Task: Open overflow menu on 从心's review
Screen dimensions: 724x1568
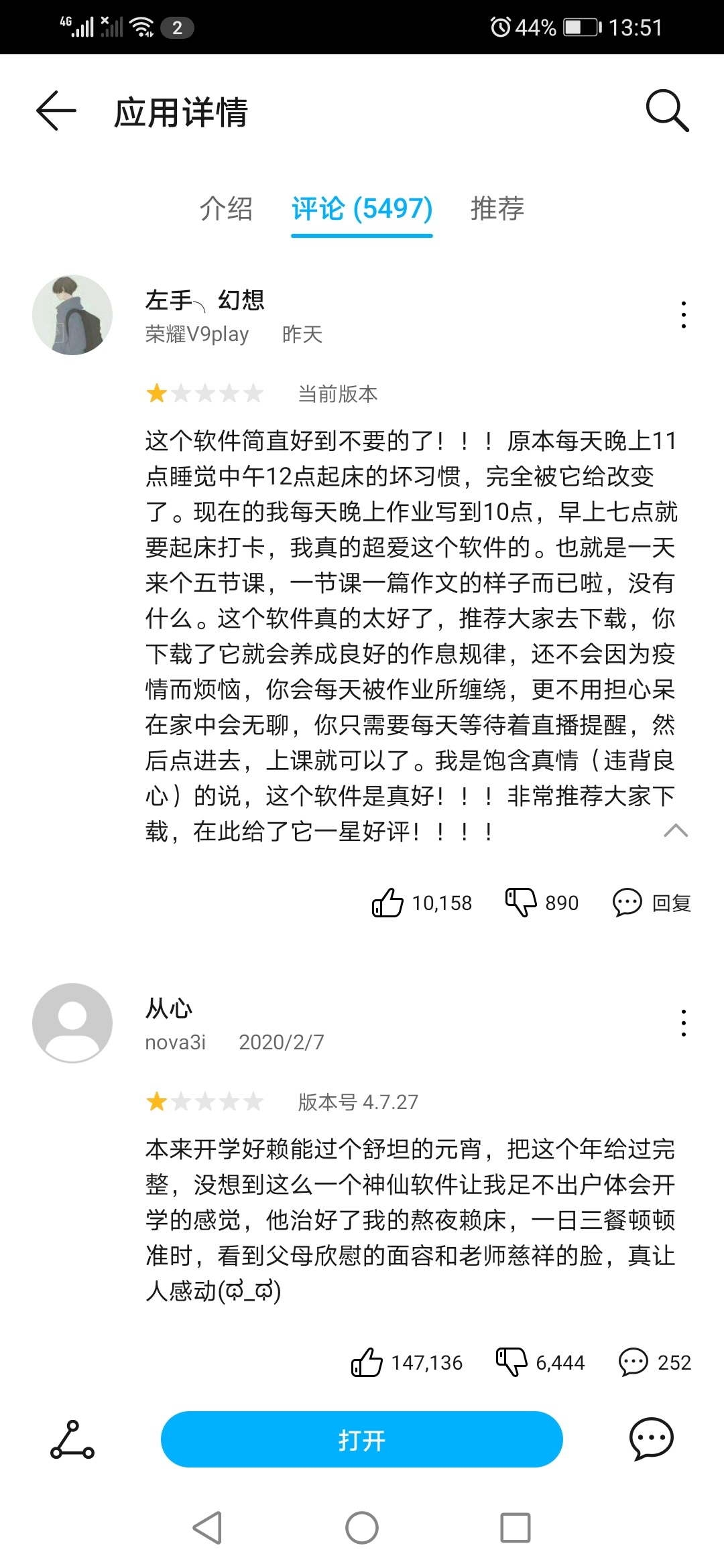Action: click(683, 1023)
